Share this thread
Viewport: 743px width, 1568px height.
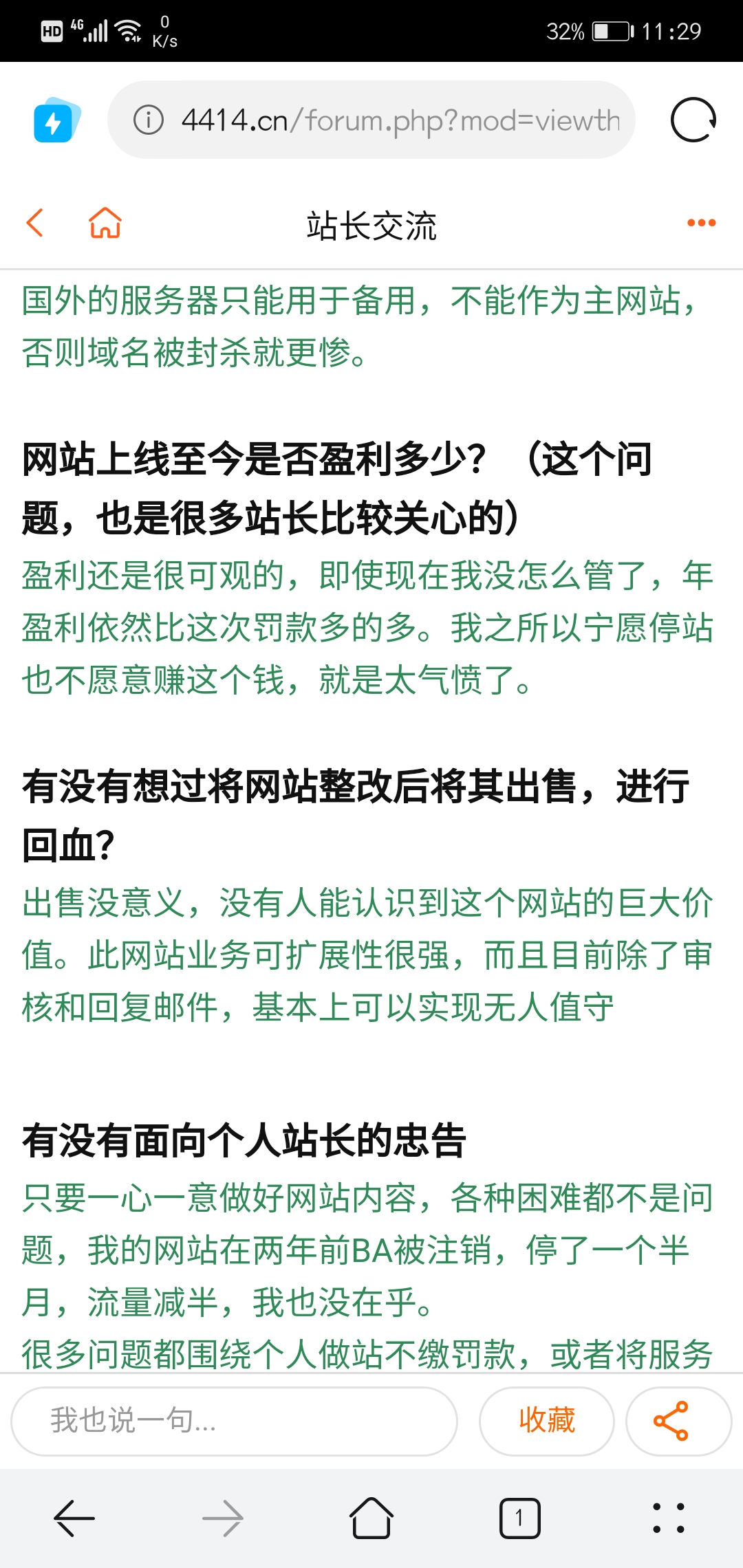[x=678, y=1421]
